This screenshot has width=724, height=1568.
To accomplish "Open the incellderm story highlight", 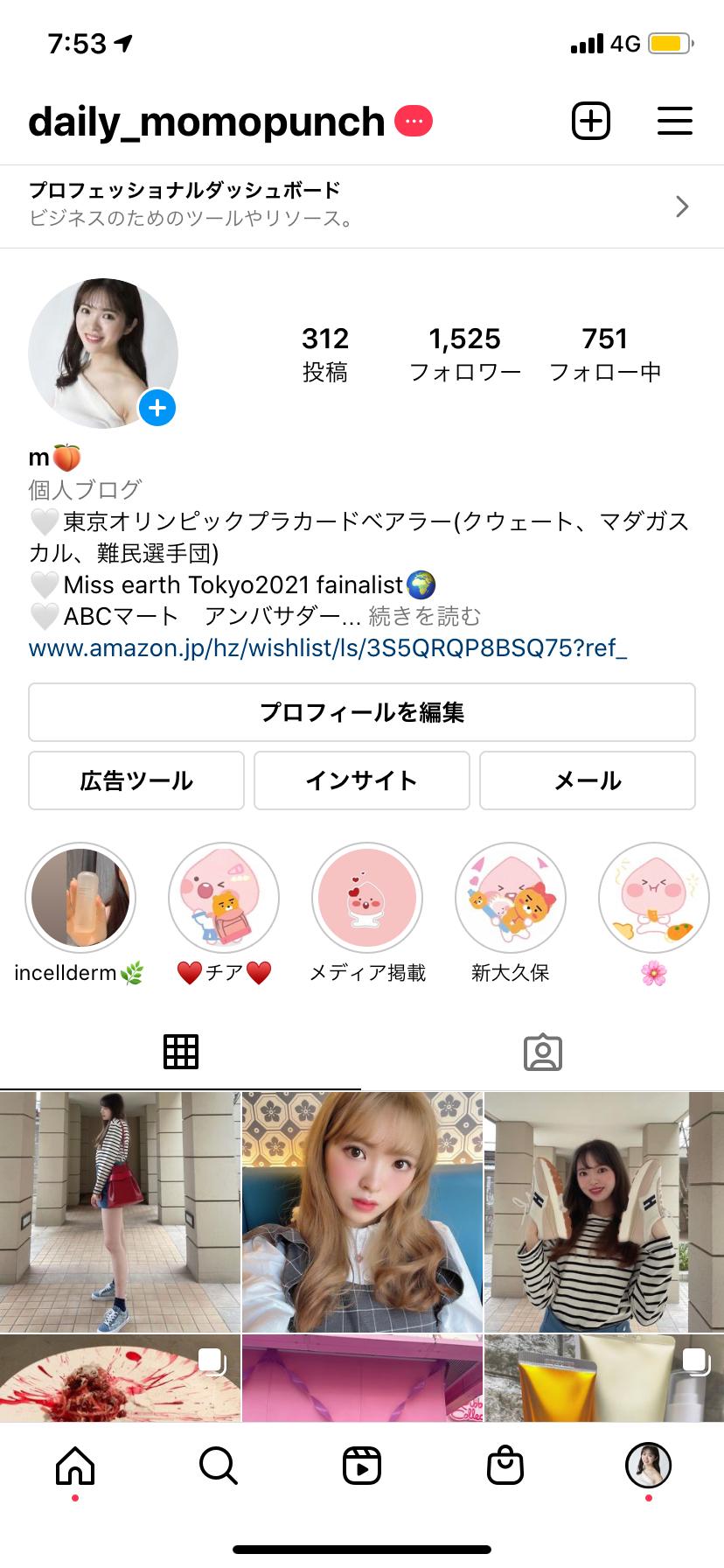I will 80,898.
